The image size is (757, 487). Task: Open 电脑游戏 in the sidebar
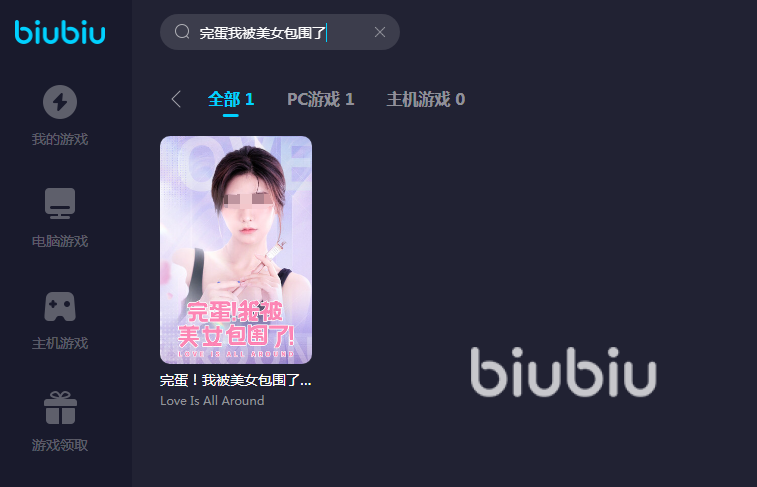(x=60, y=218)
